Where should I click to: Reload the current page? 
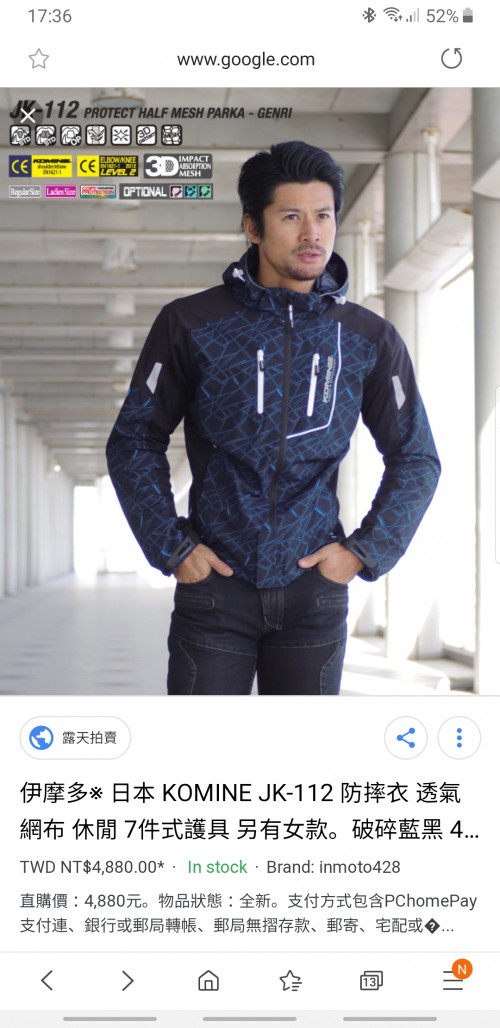pos(452,59)
